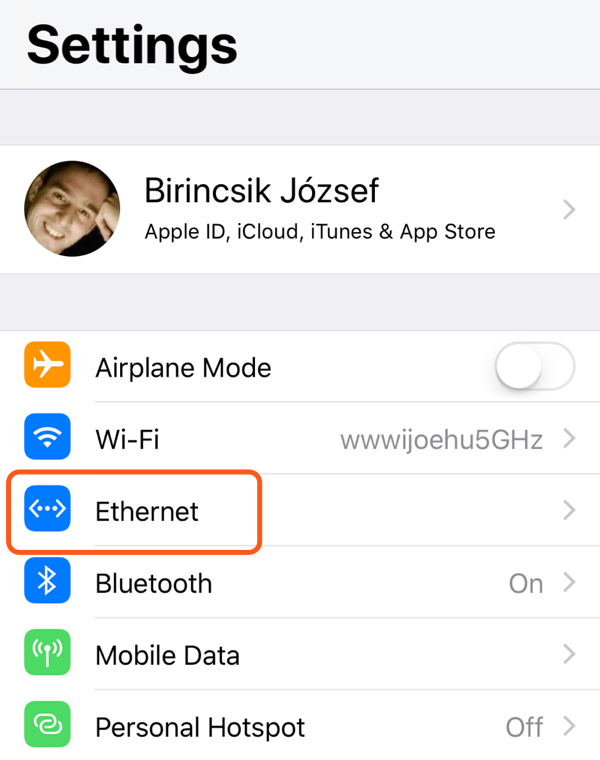Screen dimensions: 600x760
Task: Open Bluetooth settings
Action: 300,583
